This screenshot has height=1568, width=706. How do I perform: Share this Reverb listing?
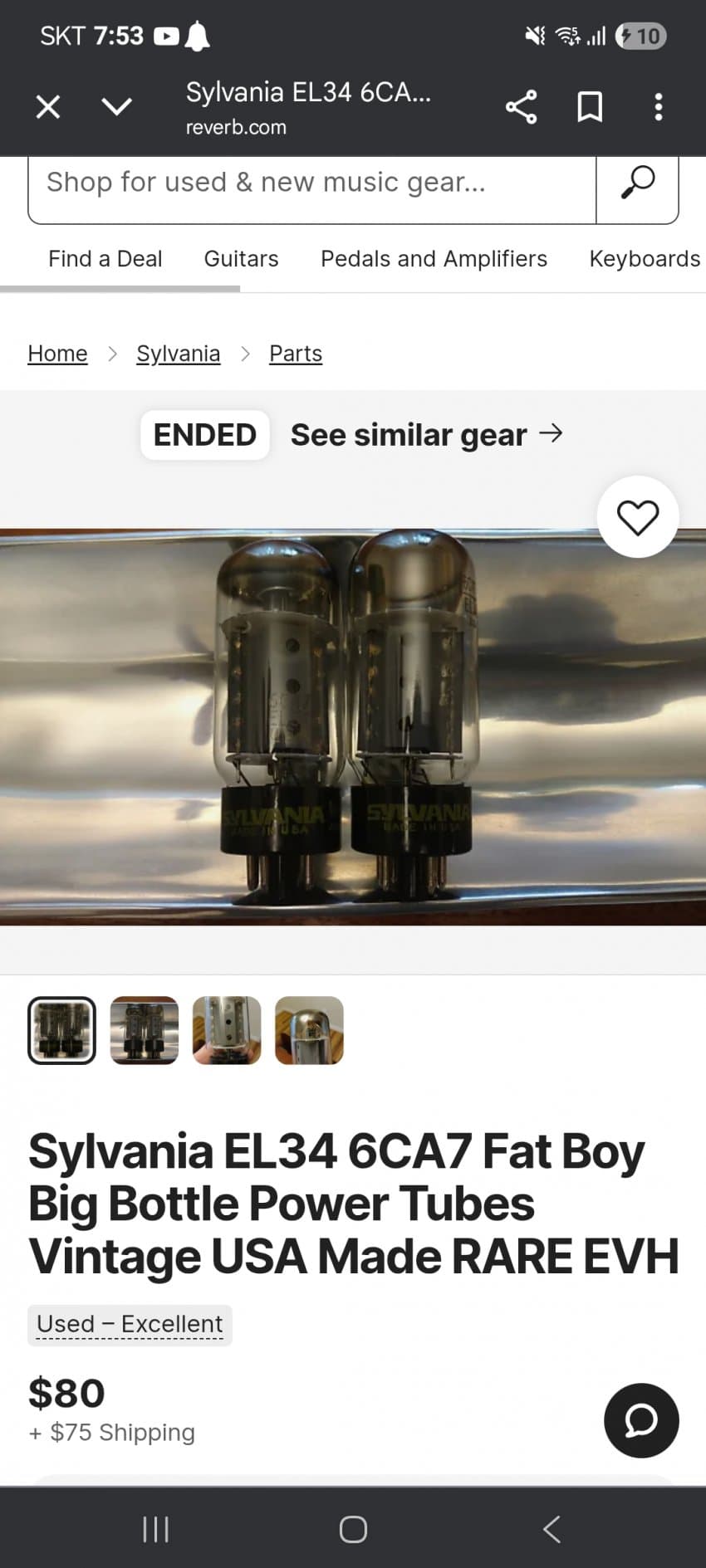(521, 107)
